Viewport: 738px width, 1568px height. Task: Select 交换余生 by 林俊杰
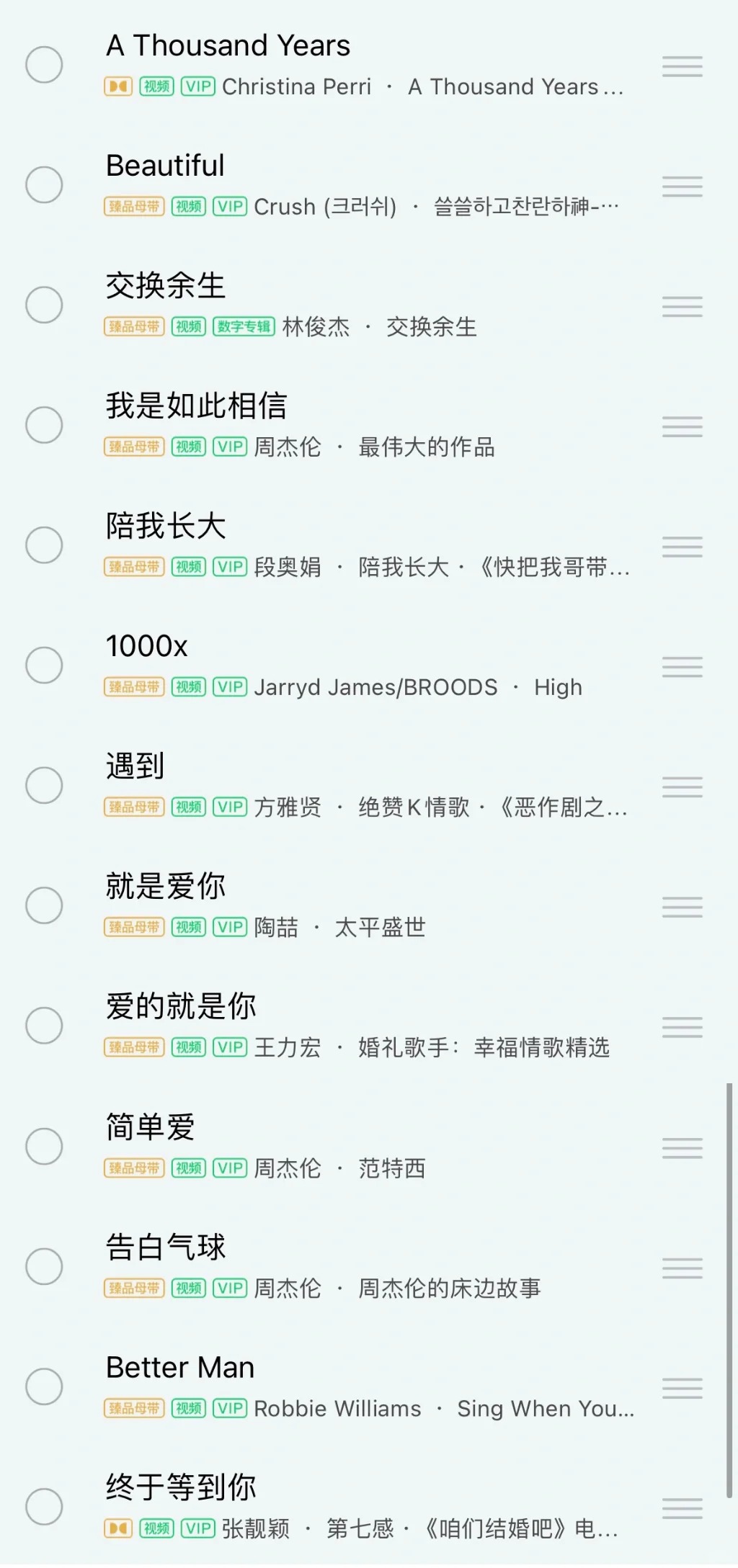[44, 305]
